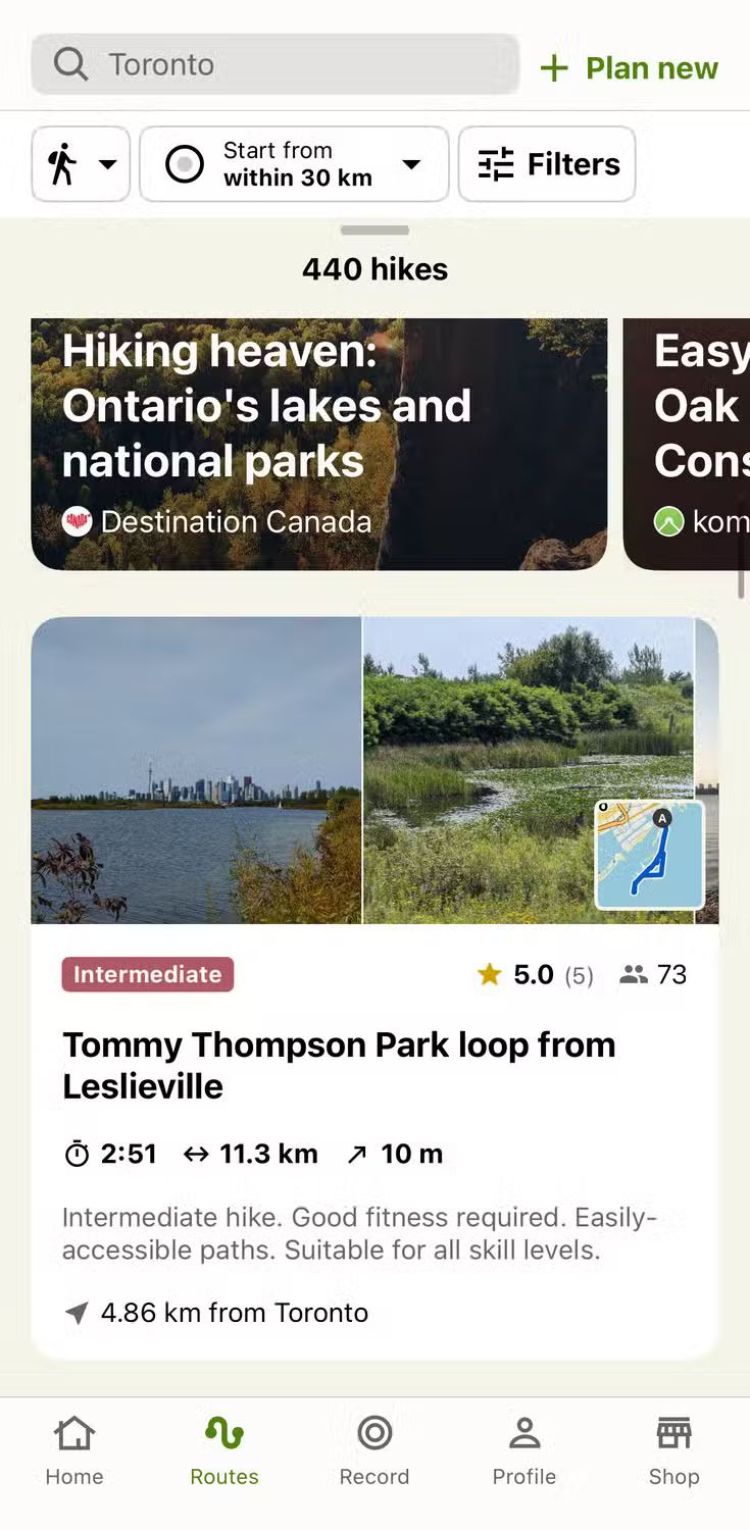The width and height of the screenshot is (750, 1530).
Task: Go to the Home tab
Action: coord(74,1450)
